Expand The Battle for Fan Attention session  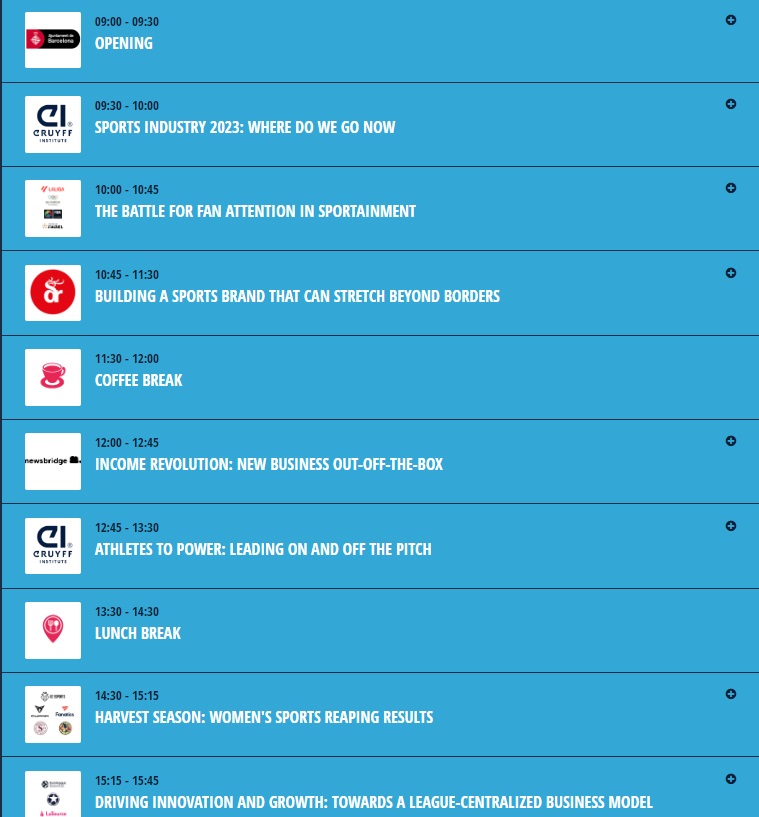pos(731,188)
